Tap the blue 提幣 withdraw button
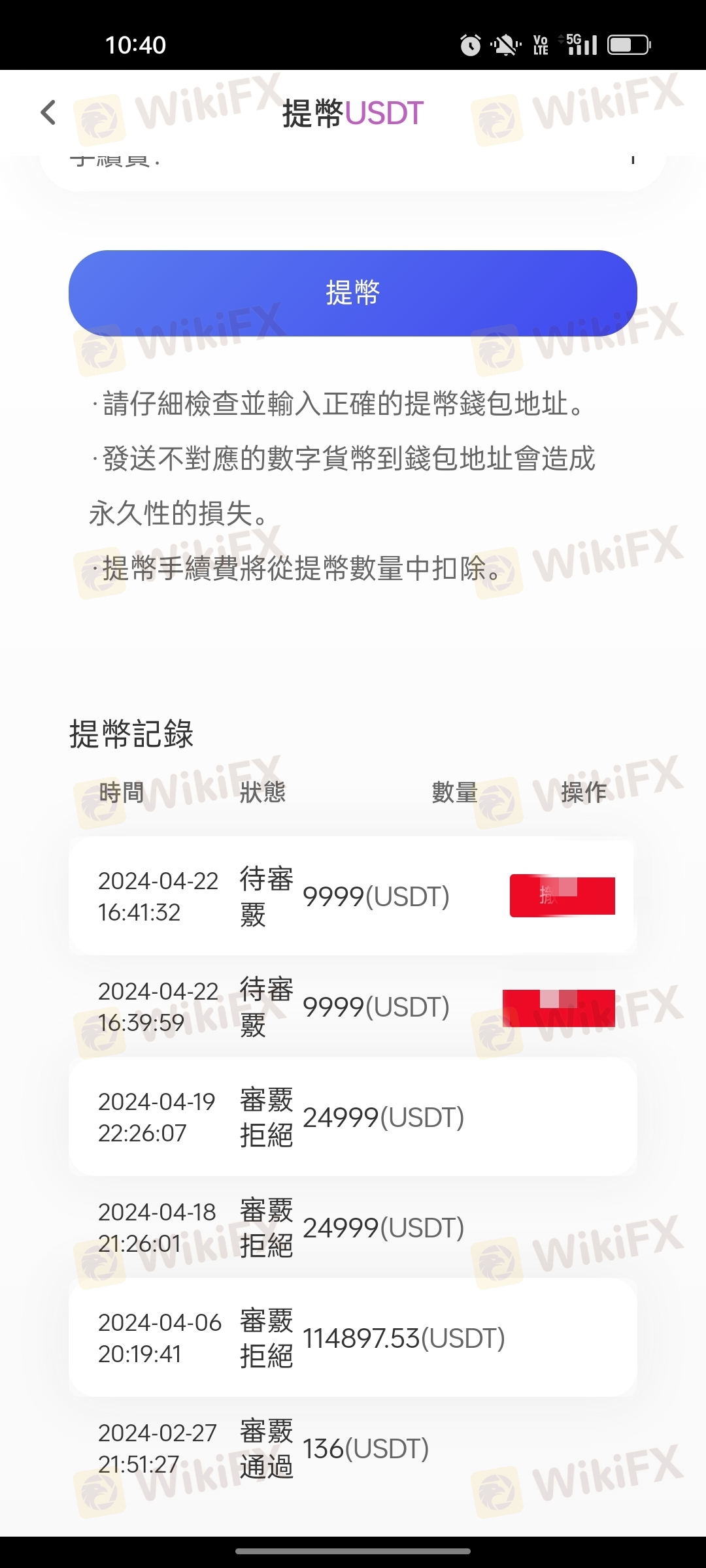706x1568 pixels. (353, 293)
